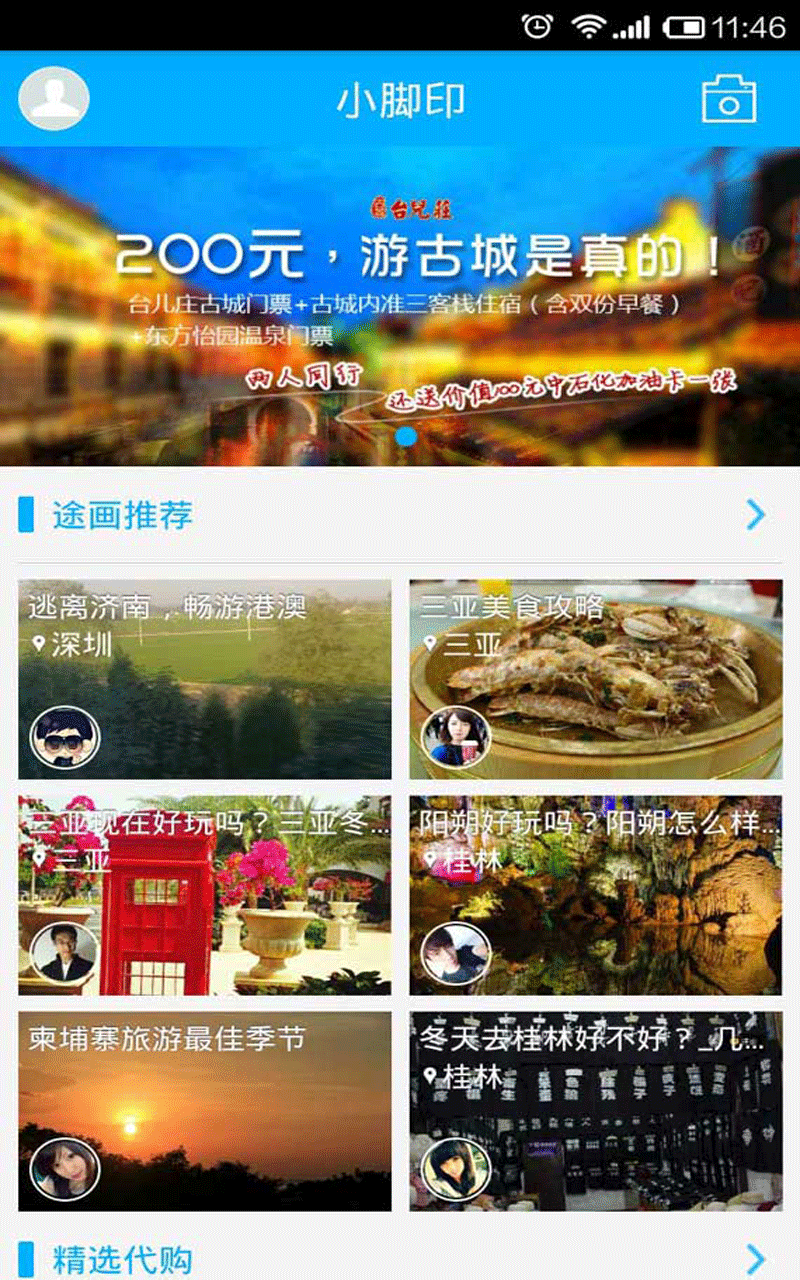Expand the 精选代购 section arrow
The height and width of the screenshot is (1280, 800).
[x=755, y=1259]
